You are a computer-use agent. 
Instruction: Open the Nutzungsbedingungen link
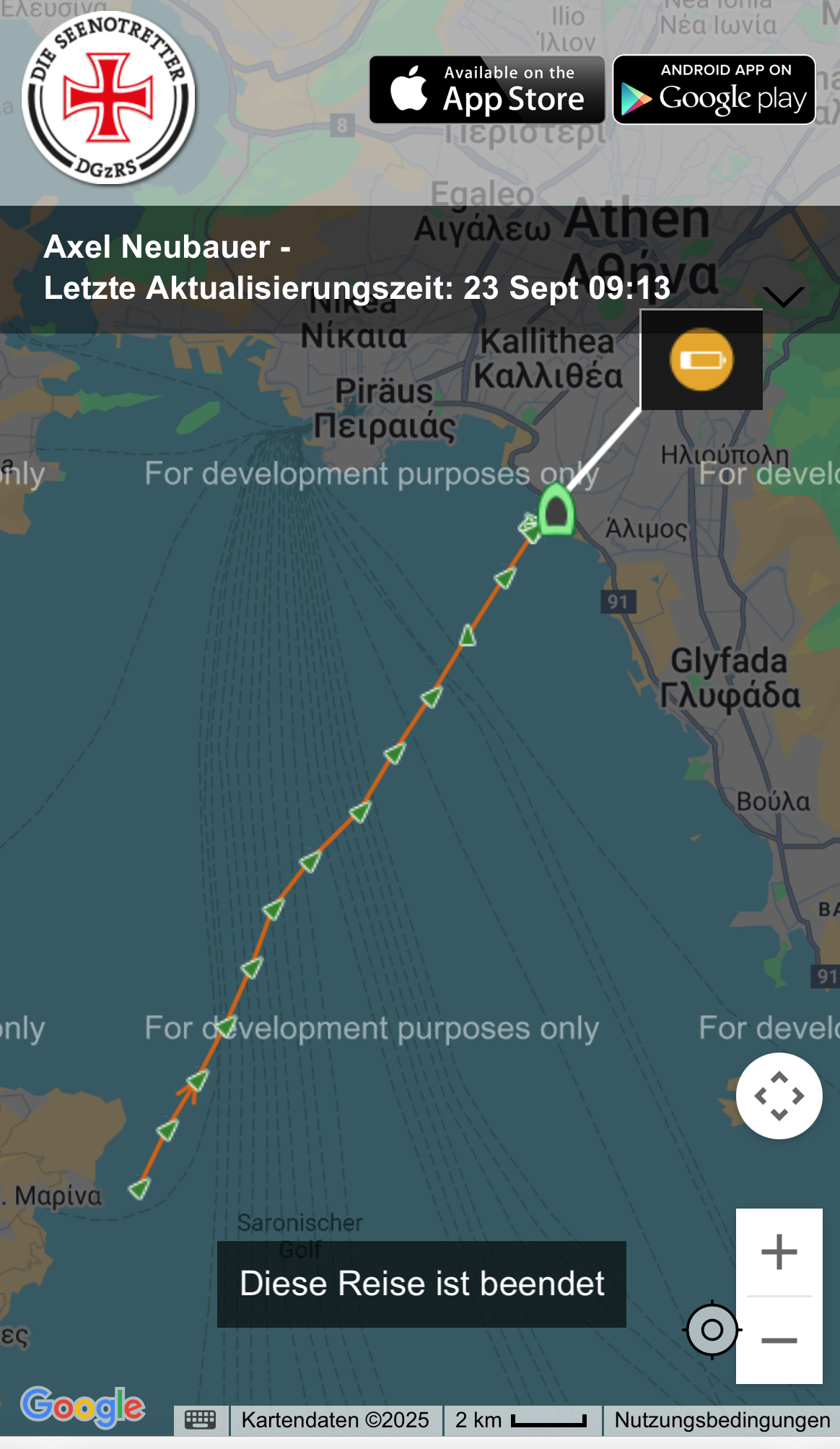[722, 1420]
